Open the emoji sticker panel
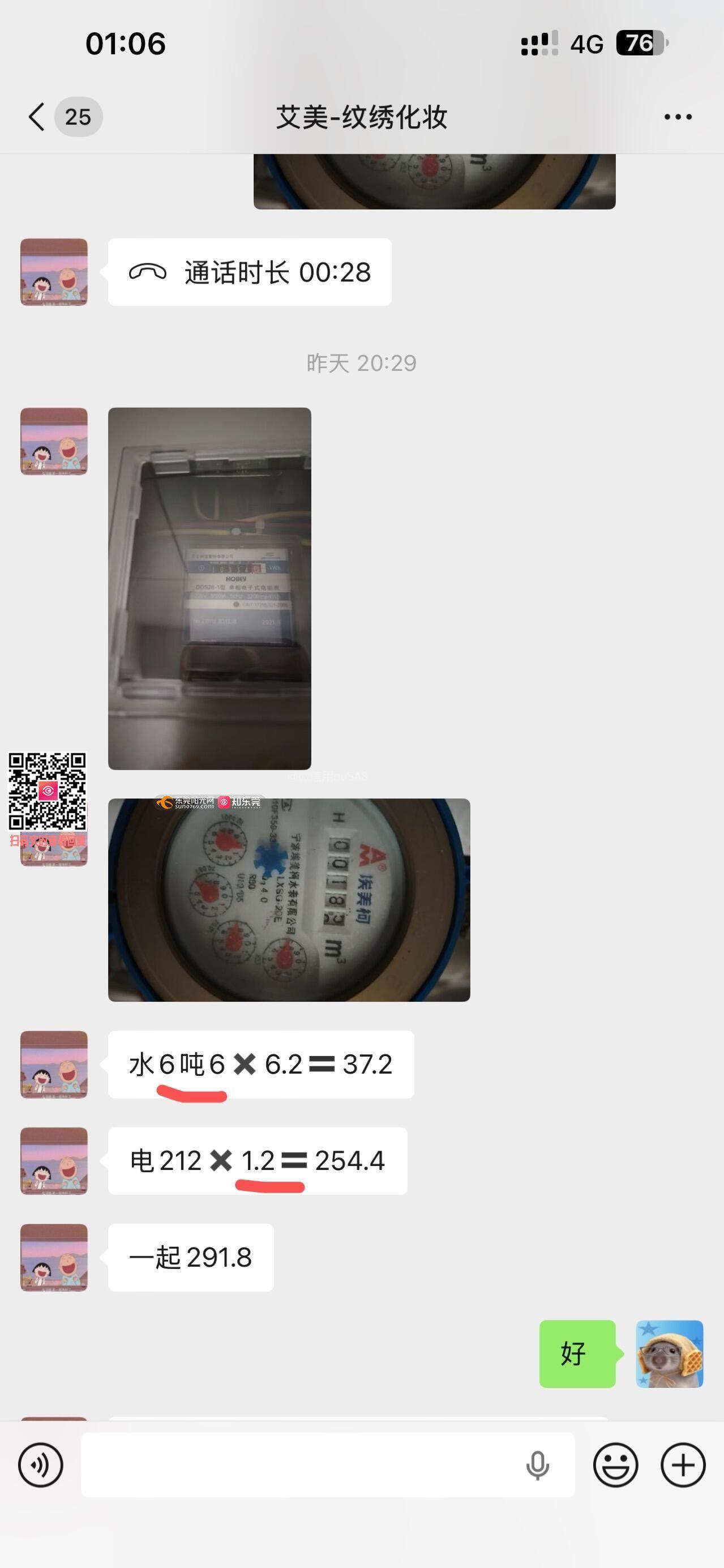Screen dimensions: 724x1568 coord(615,1464)
